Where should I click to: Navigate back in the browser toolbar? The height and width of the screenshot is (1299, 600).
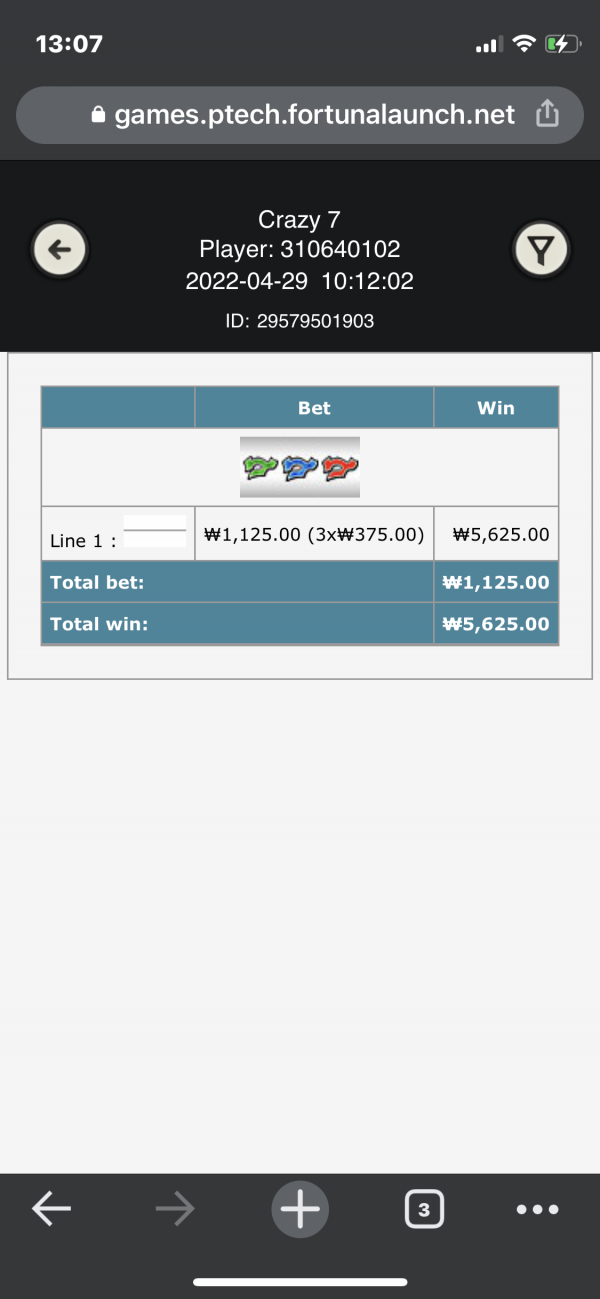coord(52,1210)
